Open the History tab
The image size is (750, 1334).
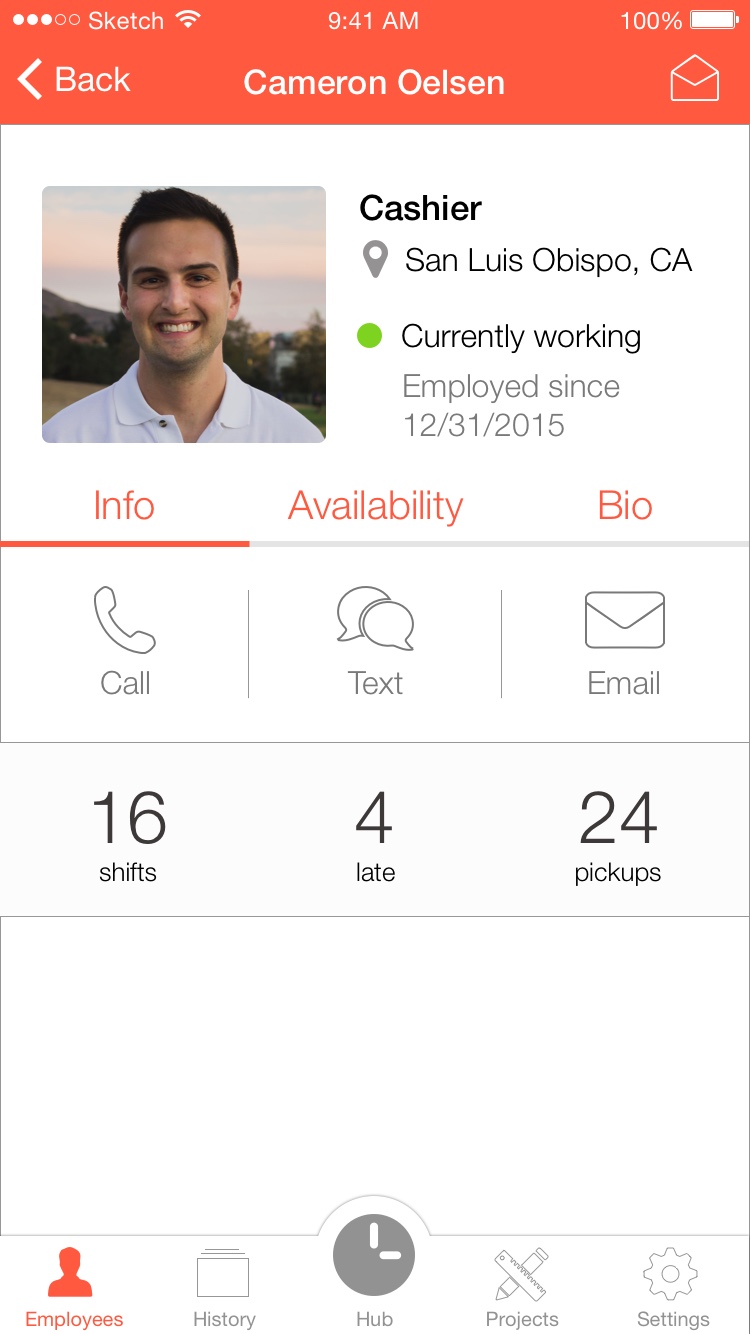tap(224, 1288)
